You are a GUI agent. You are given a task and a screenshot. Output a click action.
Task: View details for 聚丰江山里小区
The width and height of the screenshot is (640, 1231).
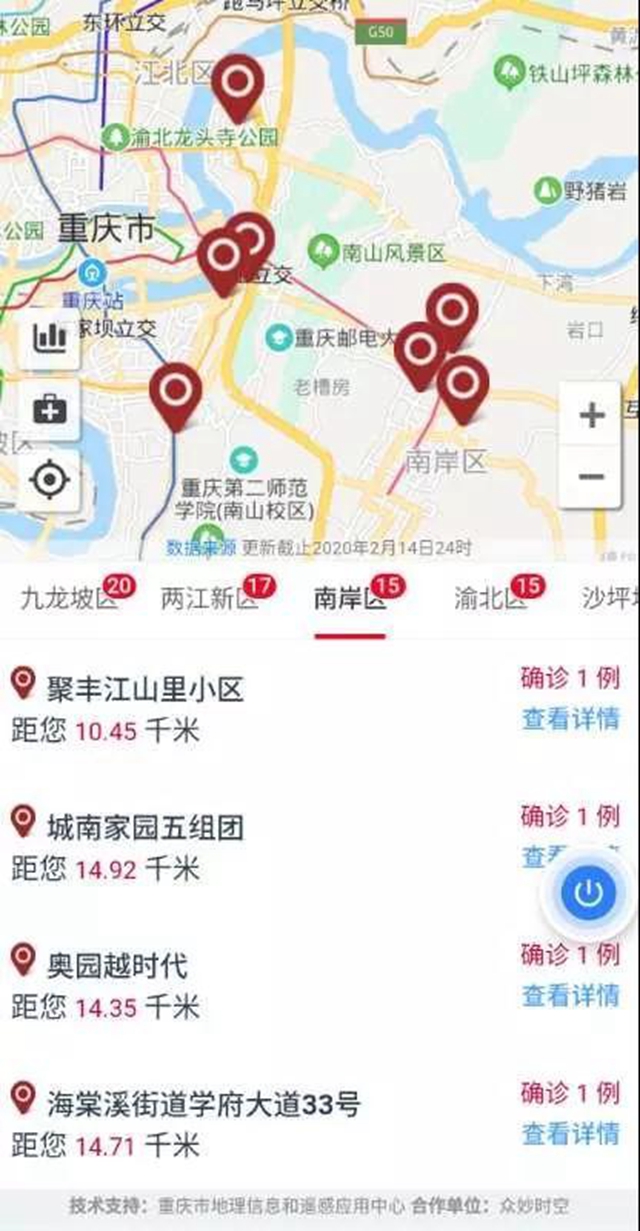click(x=571, y=718)
